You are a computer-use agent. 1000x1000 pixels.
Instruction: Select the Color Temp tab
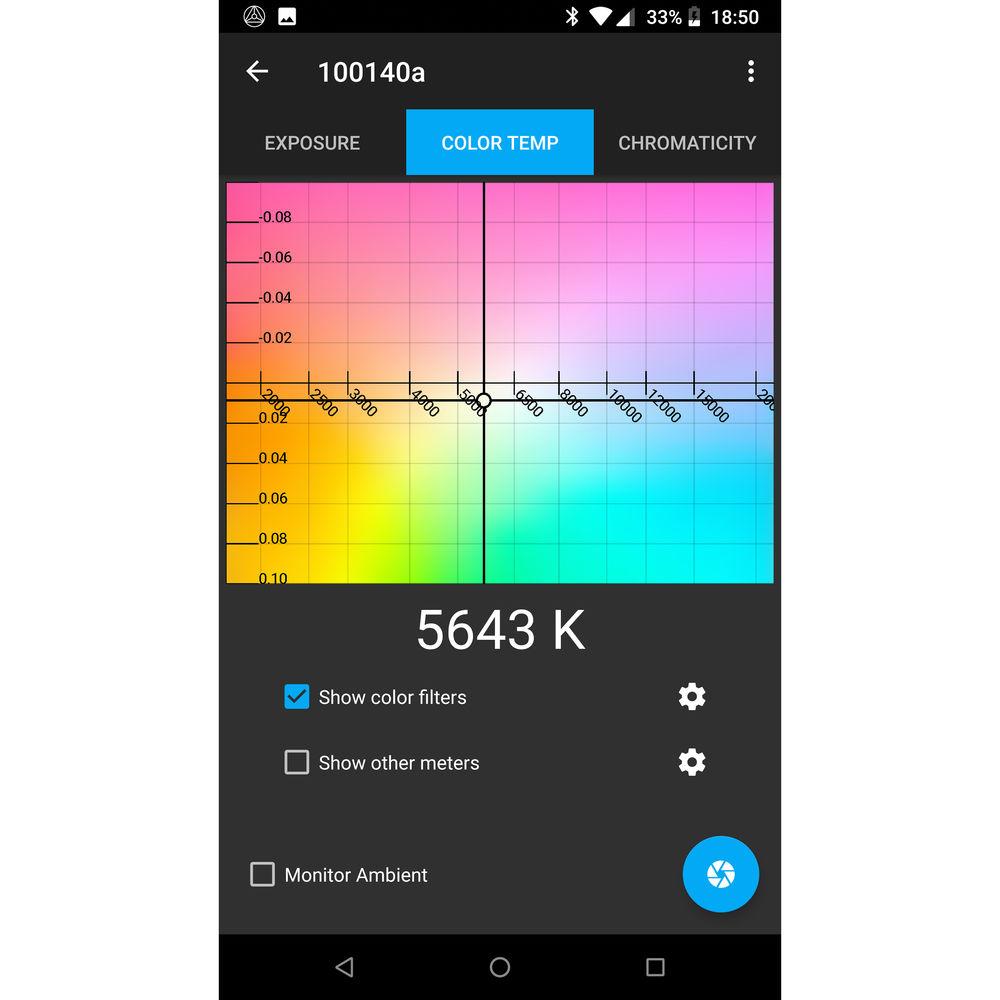pos(500,143)
